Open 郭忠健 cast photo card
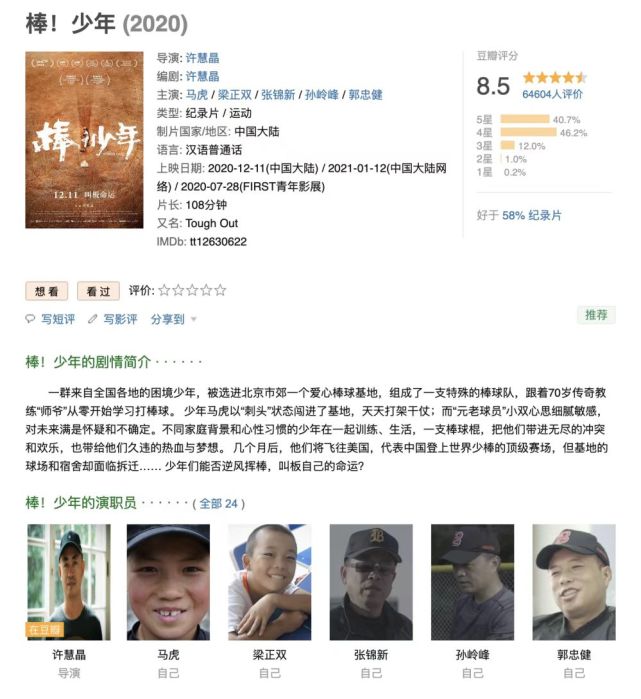 (x=573, y=581)
